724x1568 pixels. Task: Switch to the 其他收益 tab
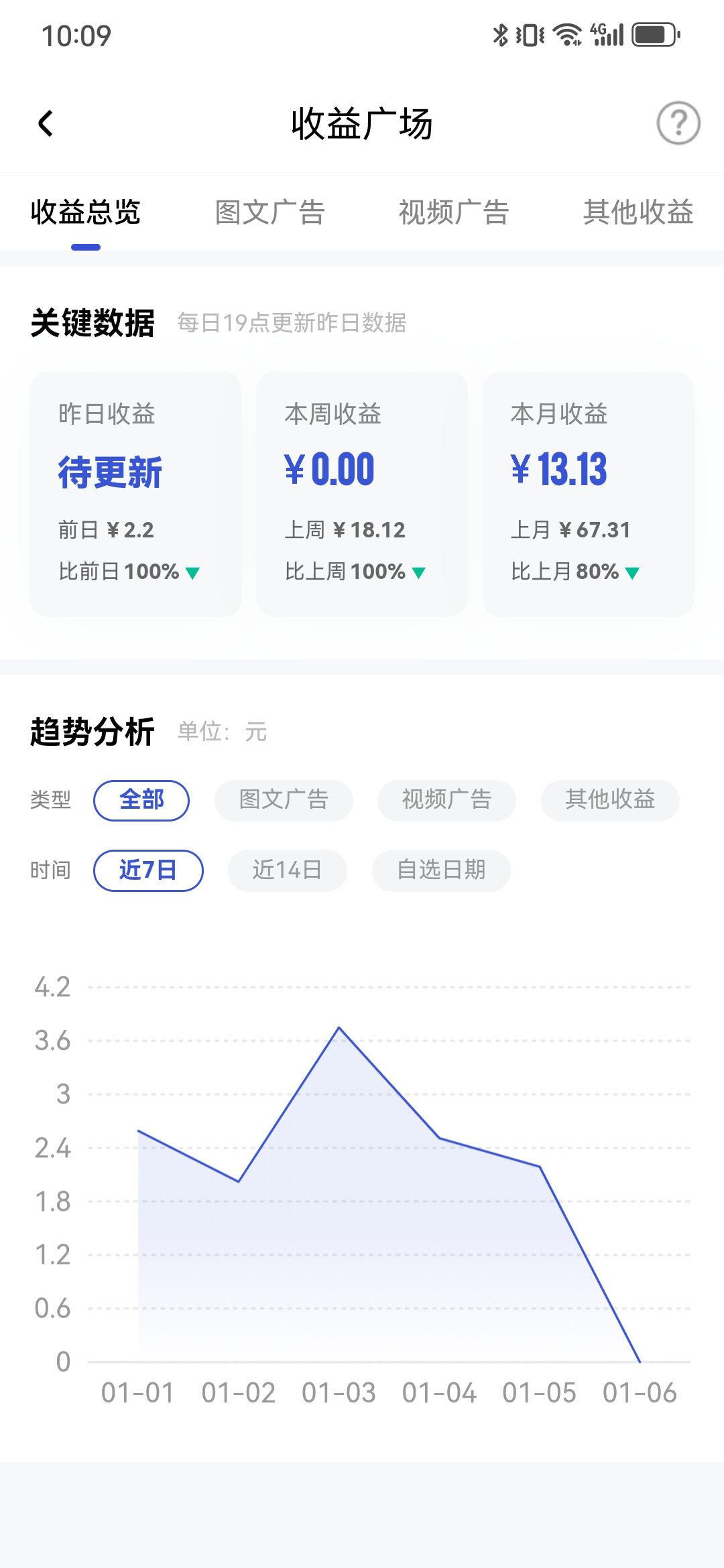tap(639, 213)
